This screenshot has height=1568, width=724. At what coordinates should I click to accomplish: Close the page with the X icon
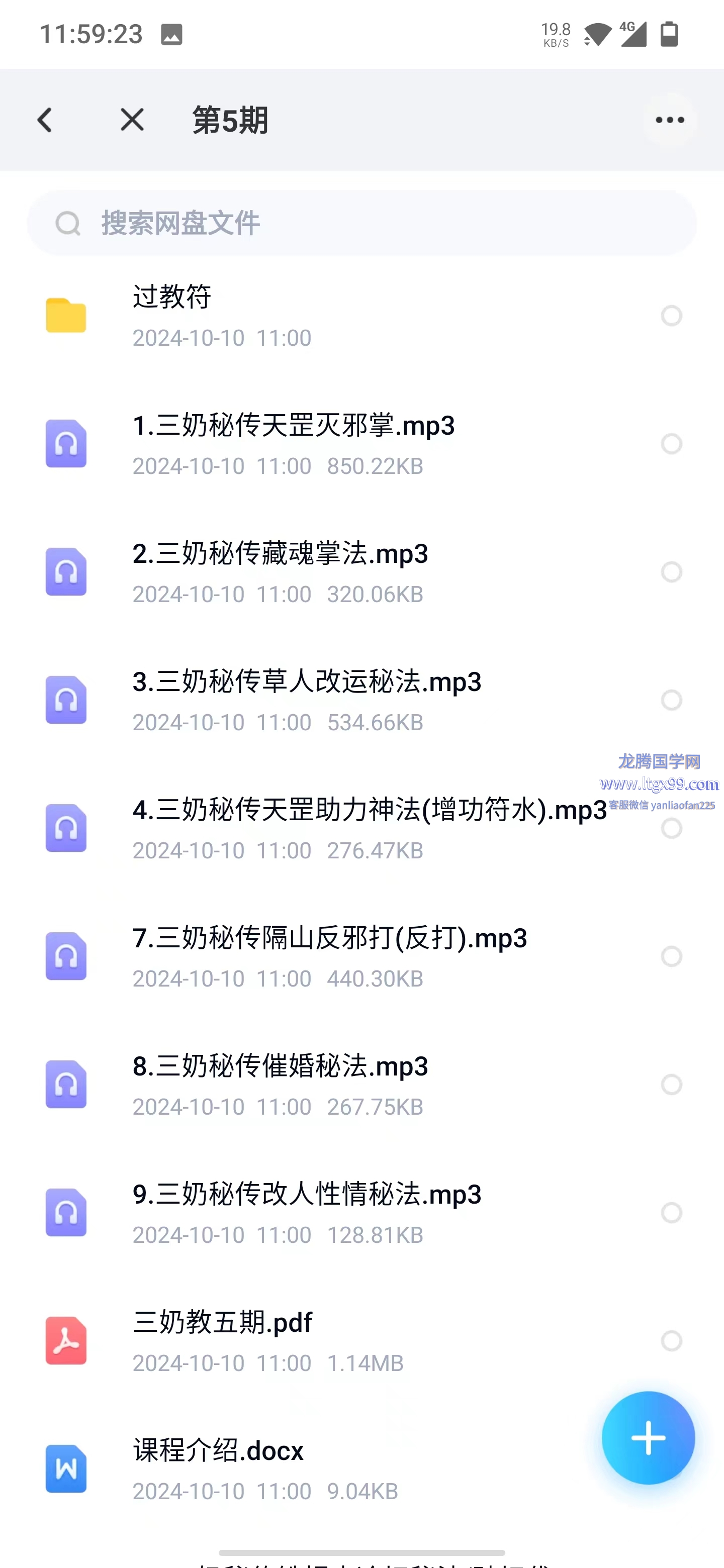(132, 120)
